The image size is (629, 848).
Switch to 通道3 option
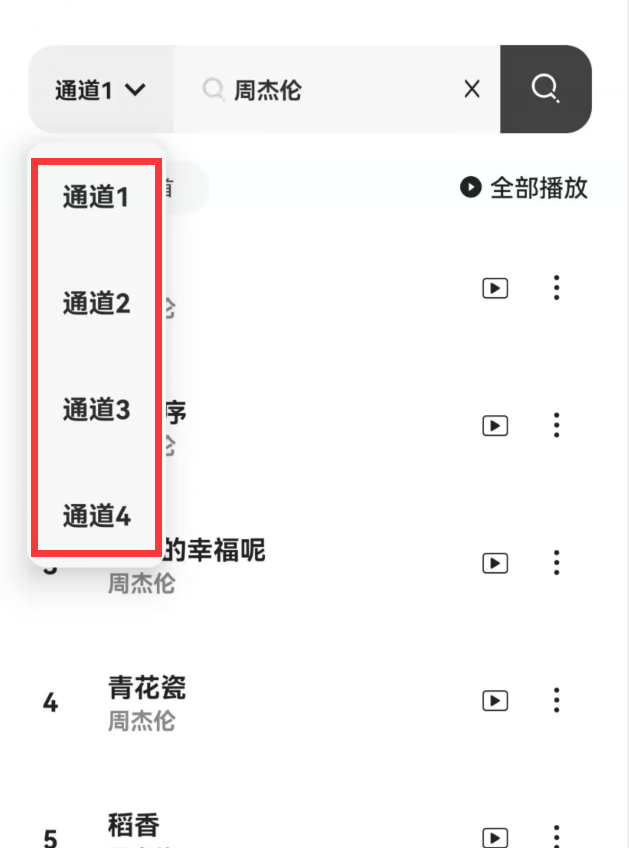click(x=96, y=410)
